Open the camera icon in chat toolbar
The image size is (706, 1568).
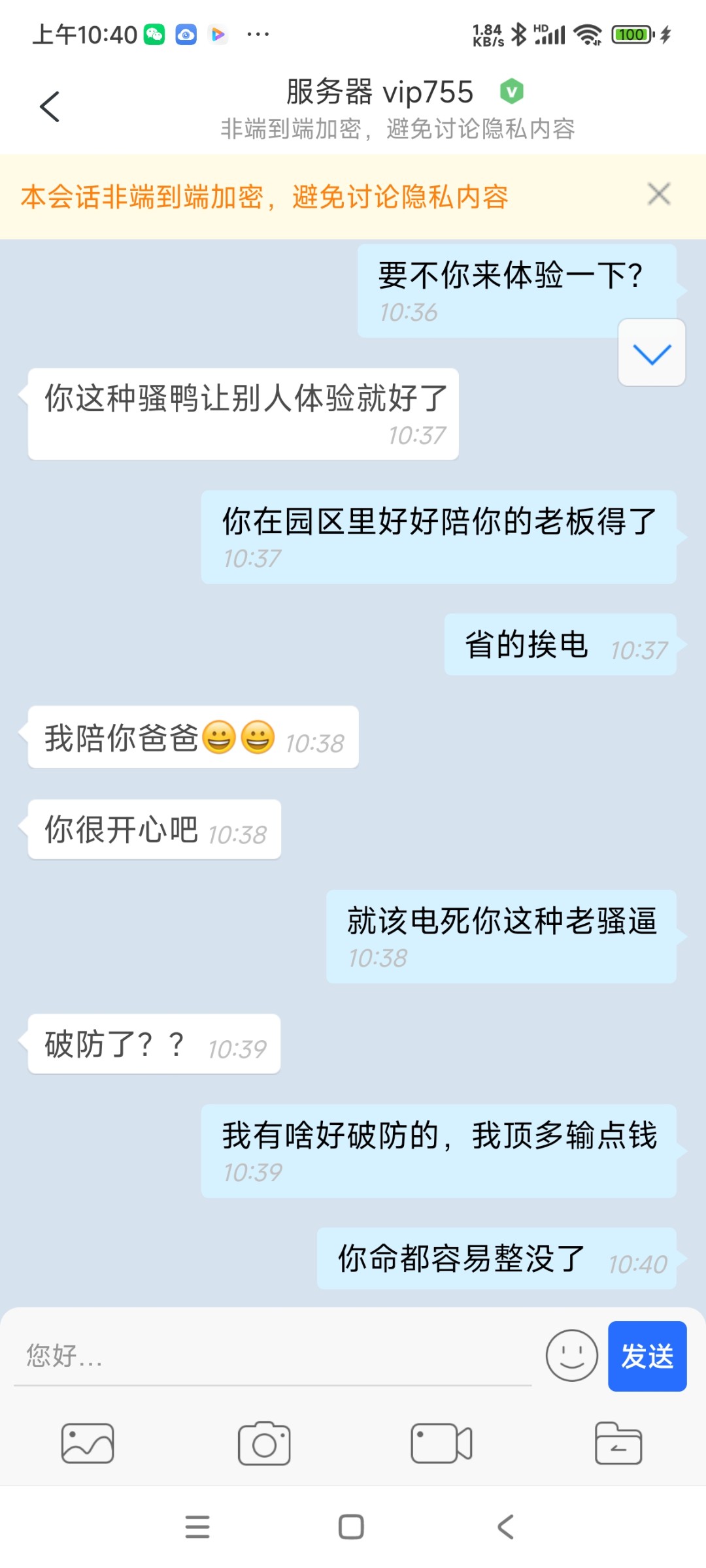point(265,1445)
